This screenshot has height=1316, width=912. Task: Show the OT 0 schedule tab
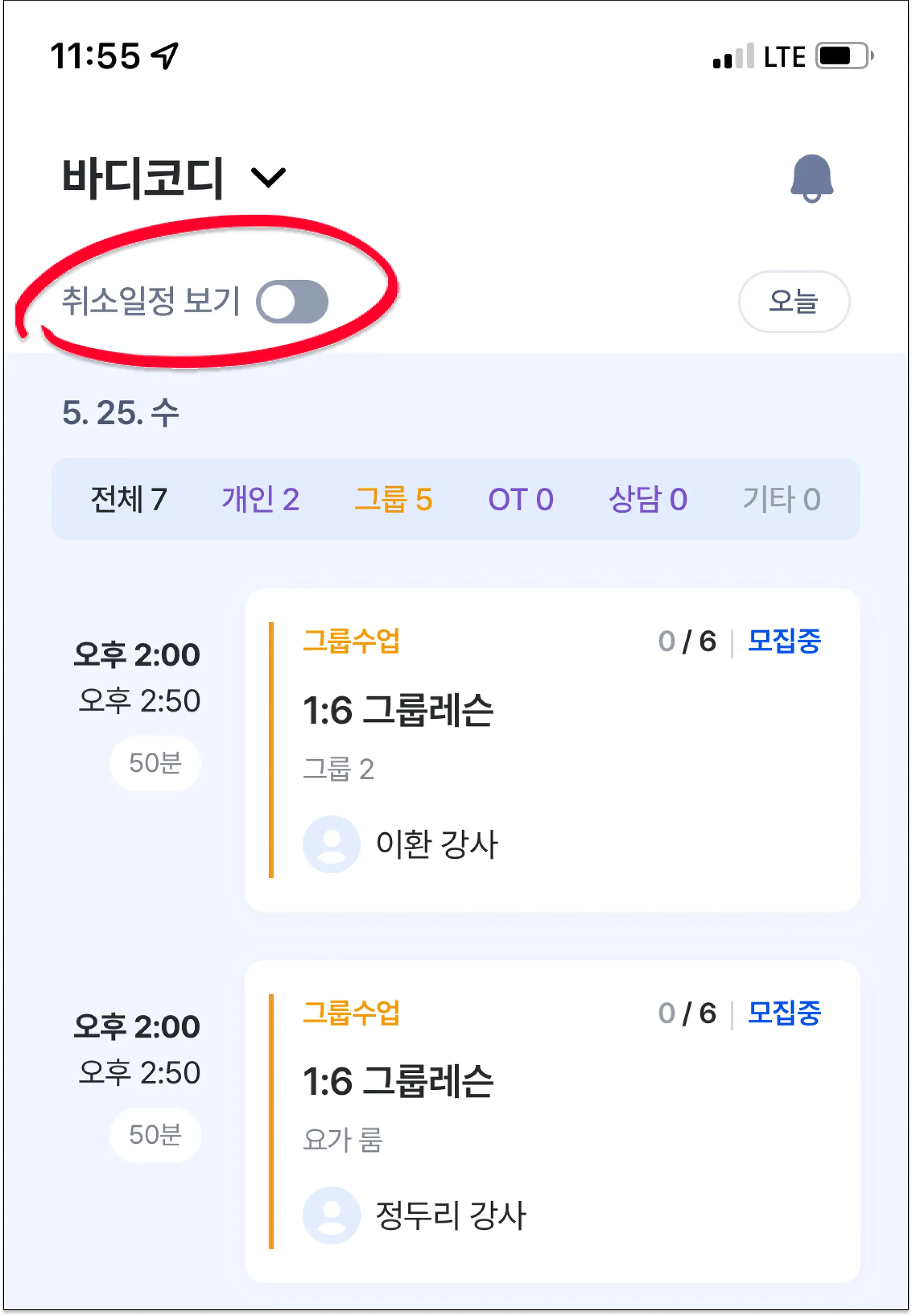coord(521,499)
